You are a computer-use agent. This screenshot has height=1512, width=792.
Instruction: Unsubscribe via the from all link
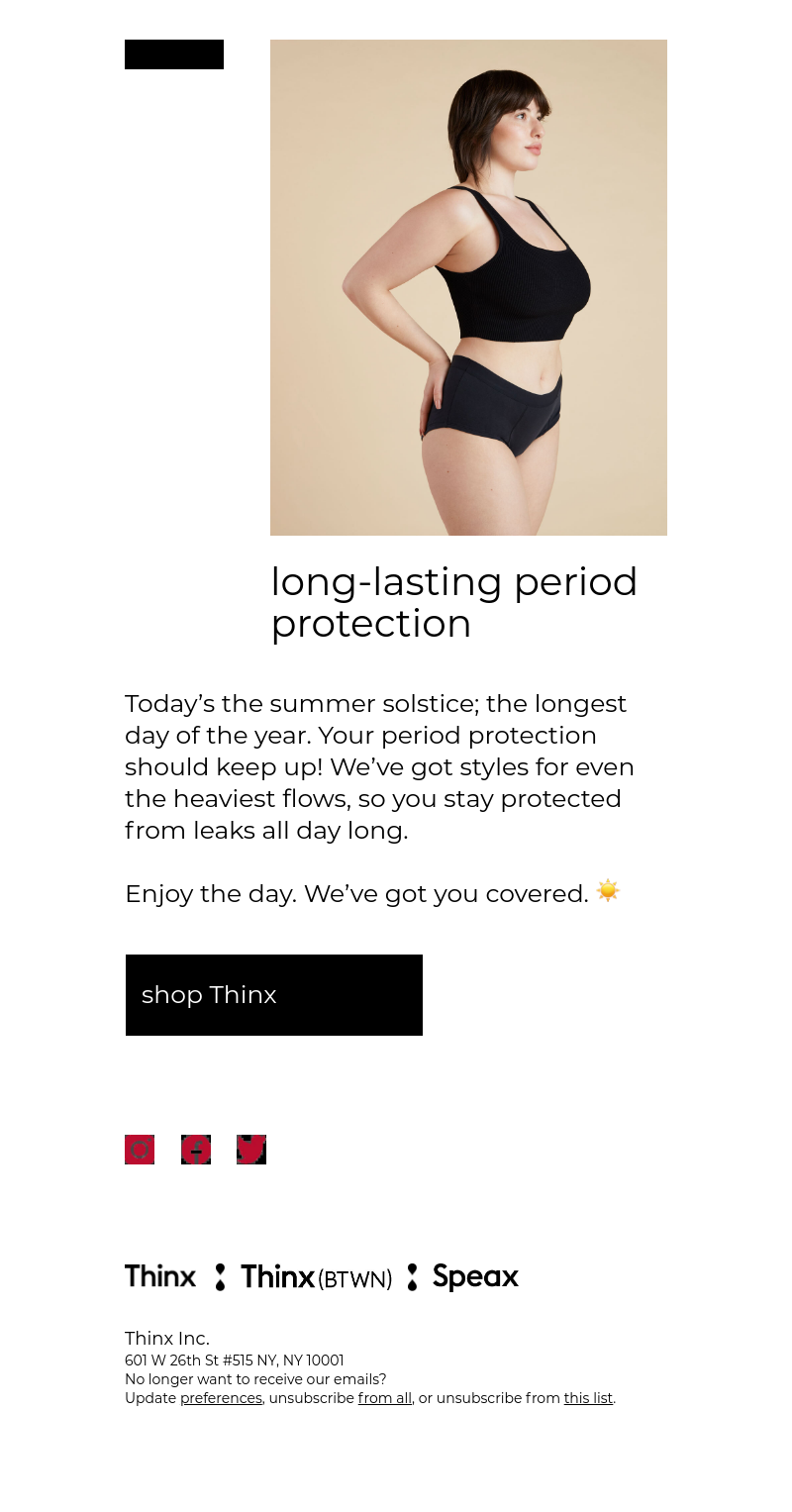coord(384,1398)
